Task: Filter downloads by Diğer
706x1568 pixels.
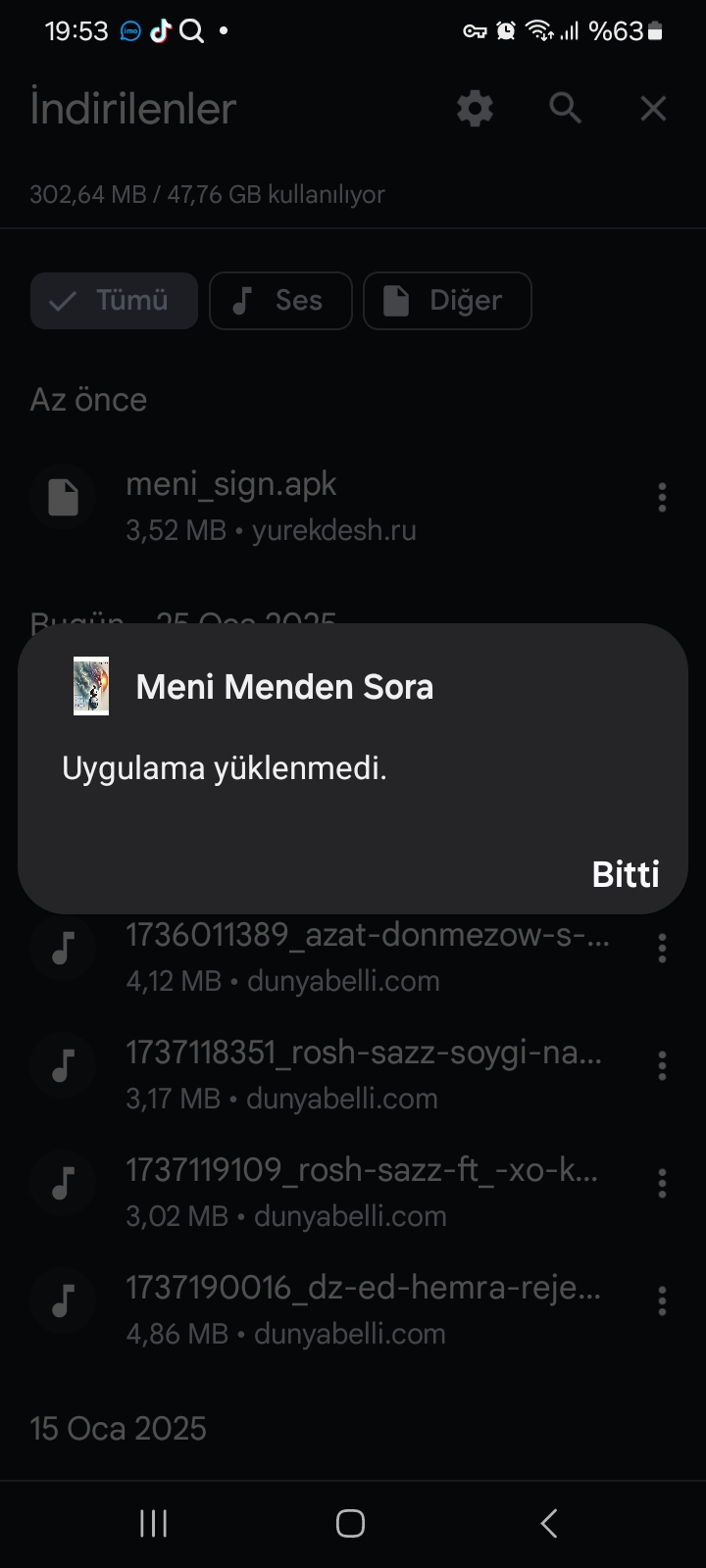Action: coord(447,300)
